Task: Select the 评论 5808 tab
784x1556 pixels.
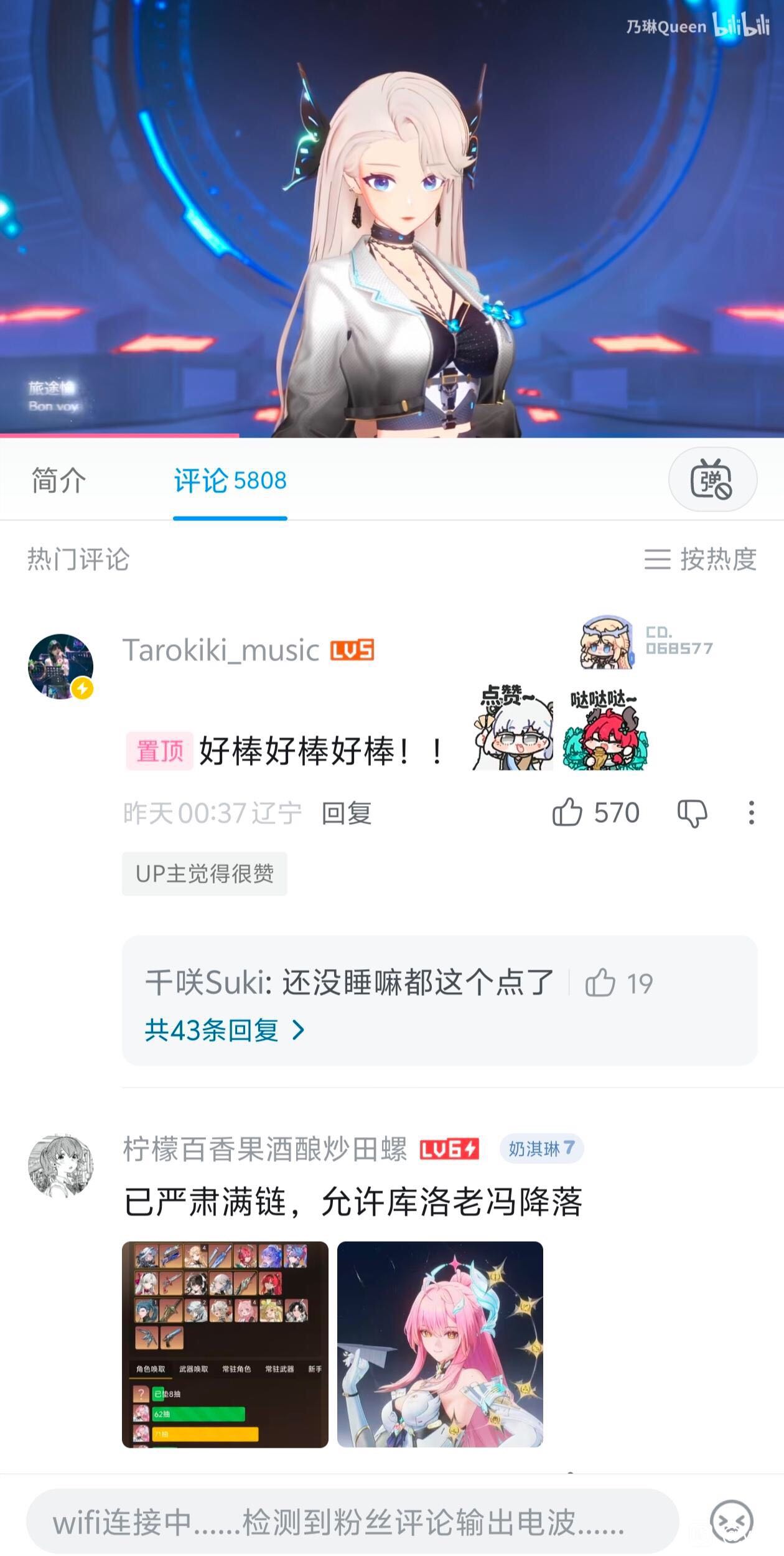Action: coord(230,480)
